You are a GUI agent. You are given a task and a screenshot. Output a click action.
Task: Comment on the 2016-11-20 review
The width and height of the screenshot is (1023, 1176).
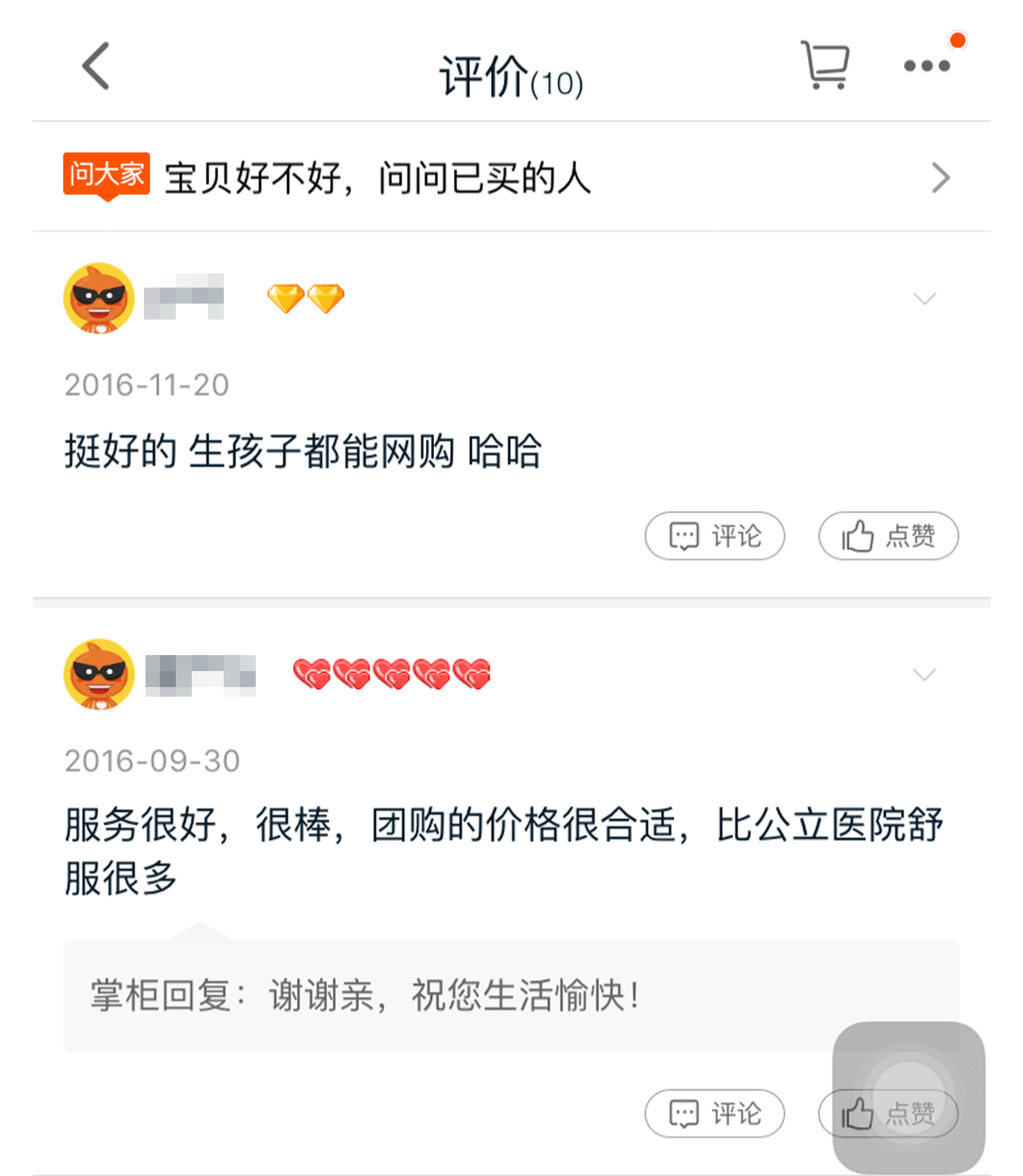pyautogui.click(x=715, y=536)
